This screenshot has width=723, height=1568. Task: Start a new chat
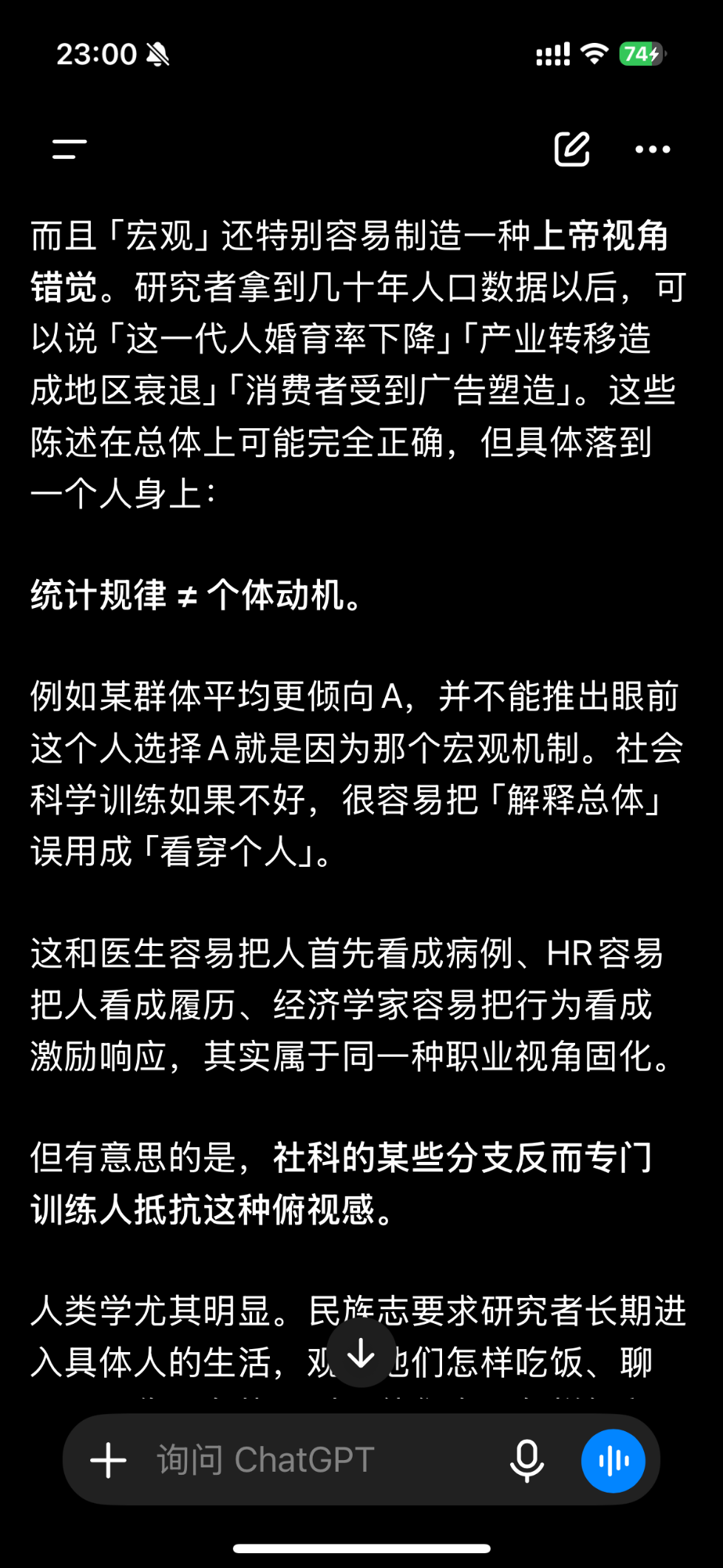[x=571, y=149]
